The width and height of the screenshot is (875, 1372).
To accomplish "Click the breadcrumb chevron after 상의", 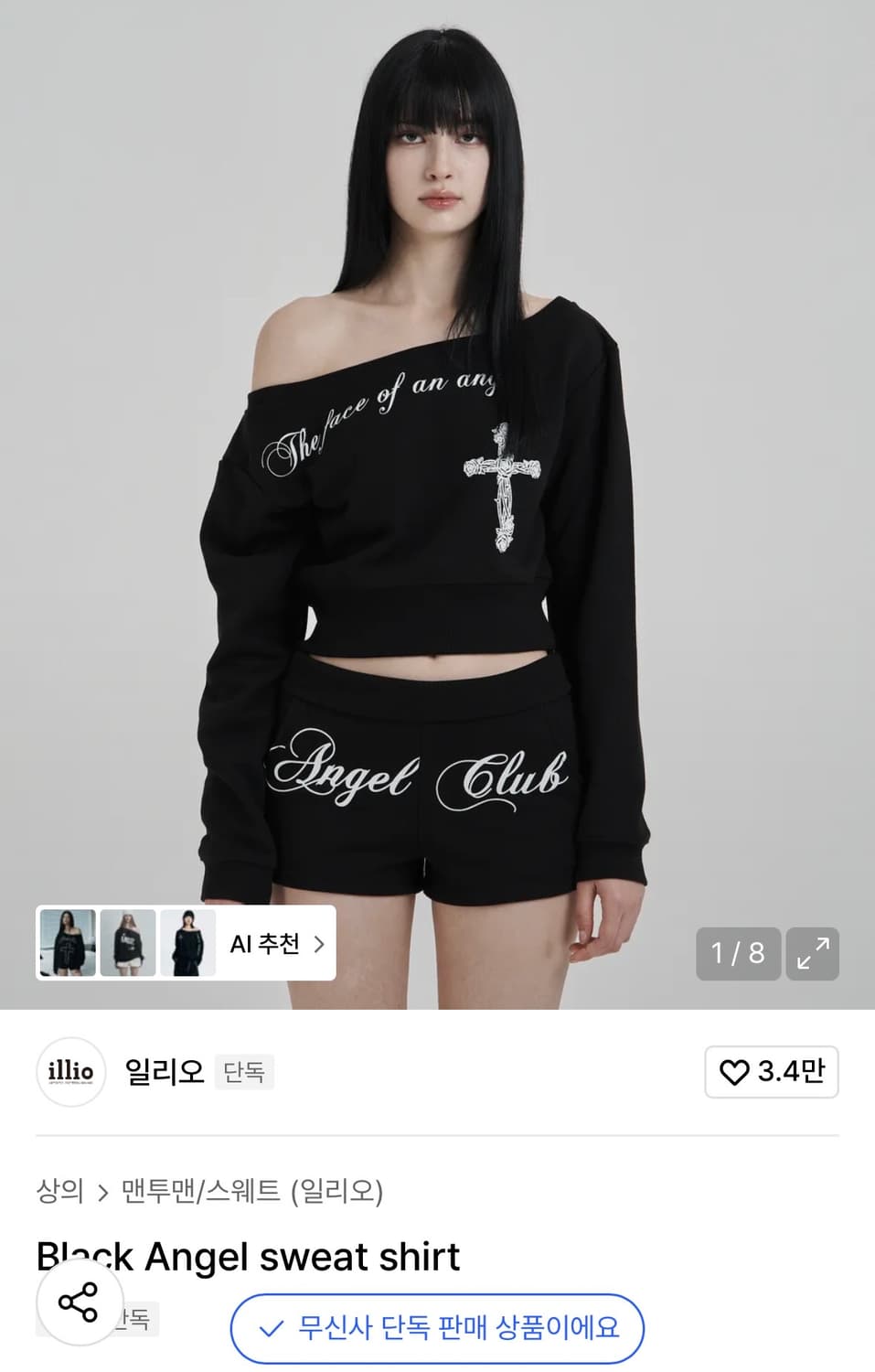I will pos(102,1191).
